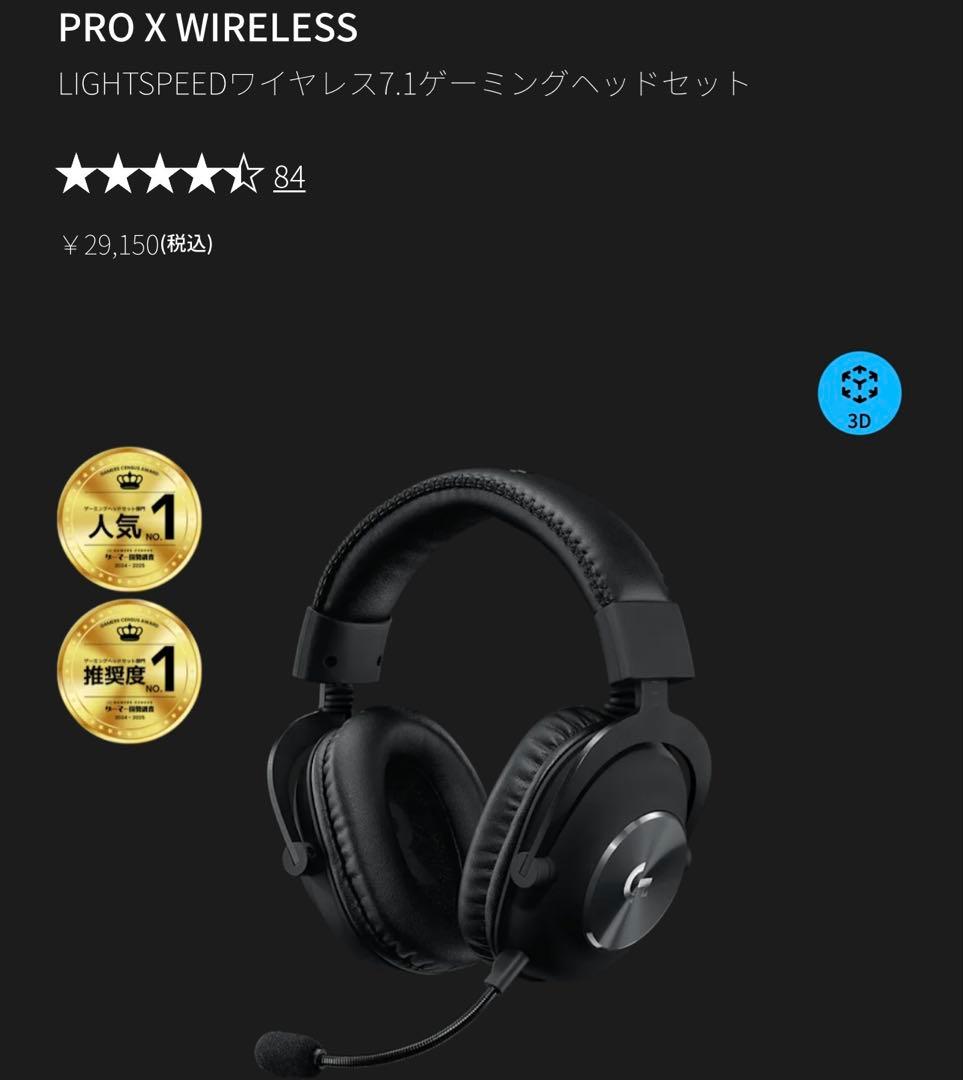
Task: Click the cube icon inside the 3D badge
Action: click(x=858, y=385)
